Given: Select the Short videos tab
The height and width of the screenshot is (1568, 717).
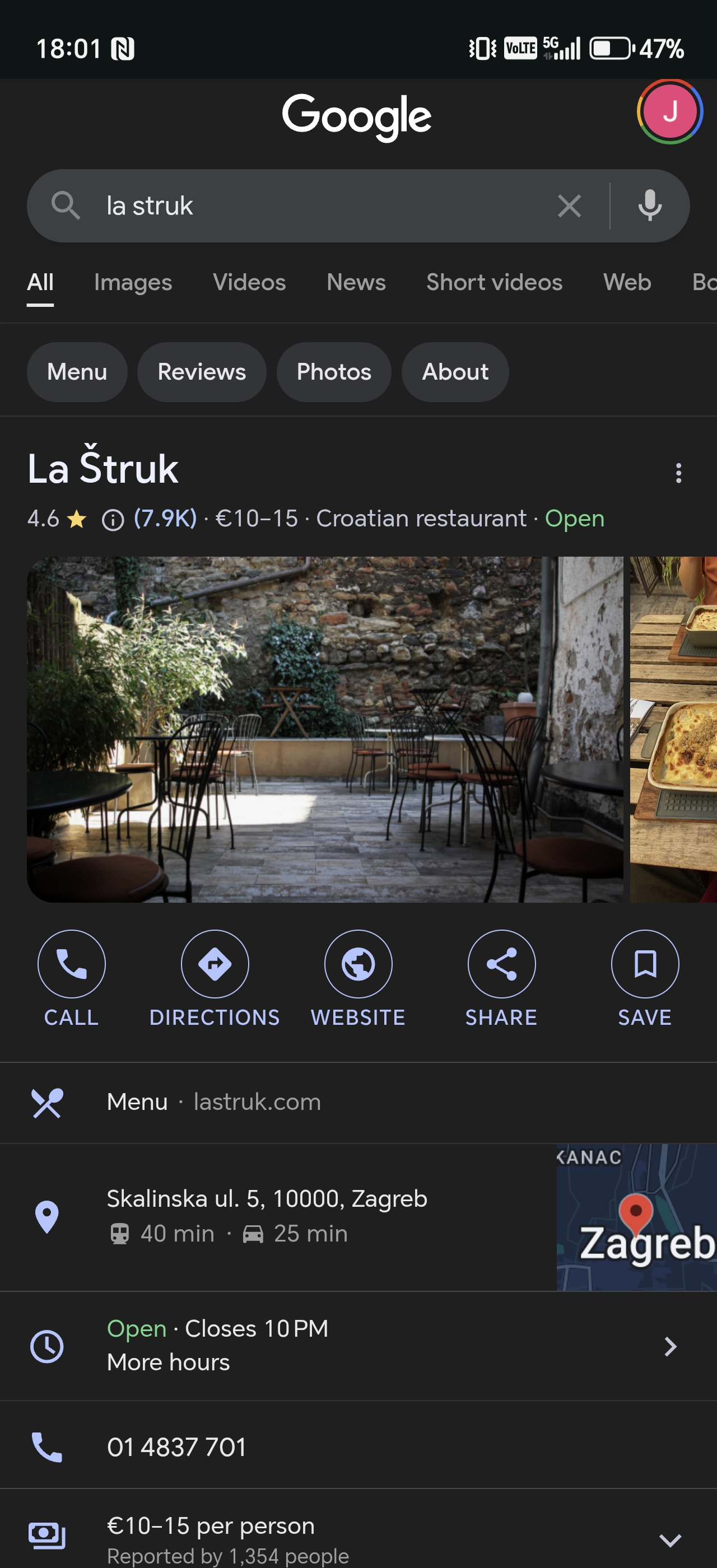Looking at the screenshot, I should coord(493,282).
